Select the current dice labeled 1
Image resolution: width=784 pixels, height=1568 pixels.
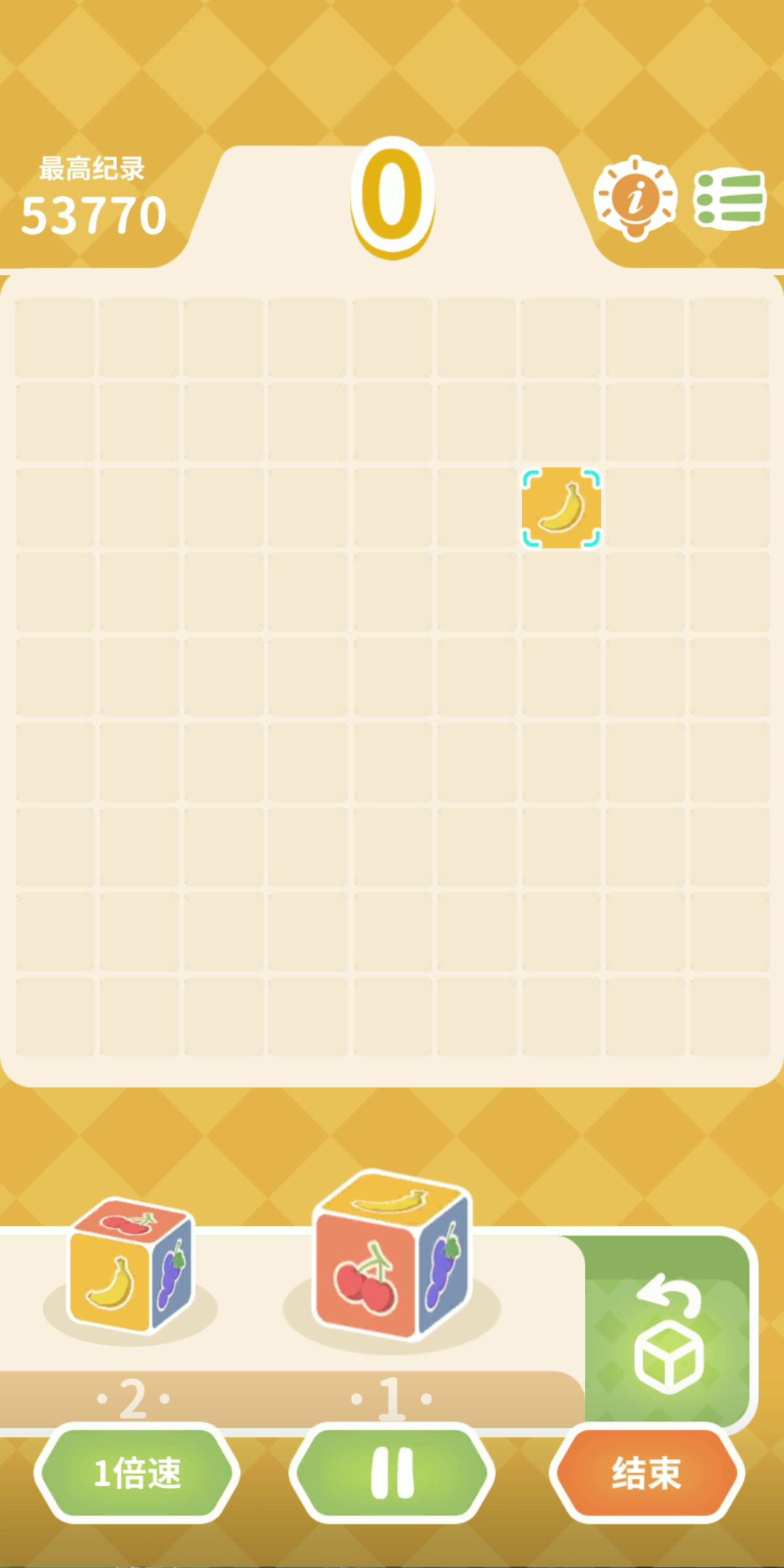tap(392, 1256)
